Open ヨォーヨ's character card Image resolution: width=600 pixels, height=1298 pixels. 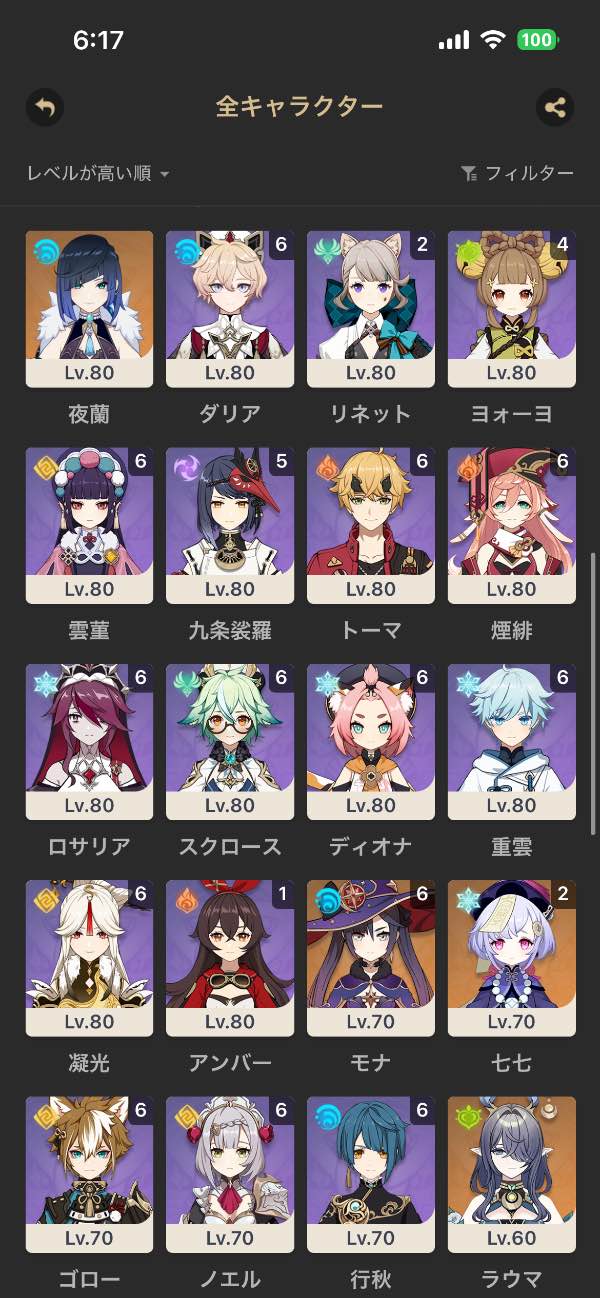[x=511, y=309]
